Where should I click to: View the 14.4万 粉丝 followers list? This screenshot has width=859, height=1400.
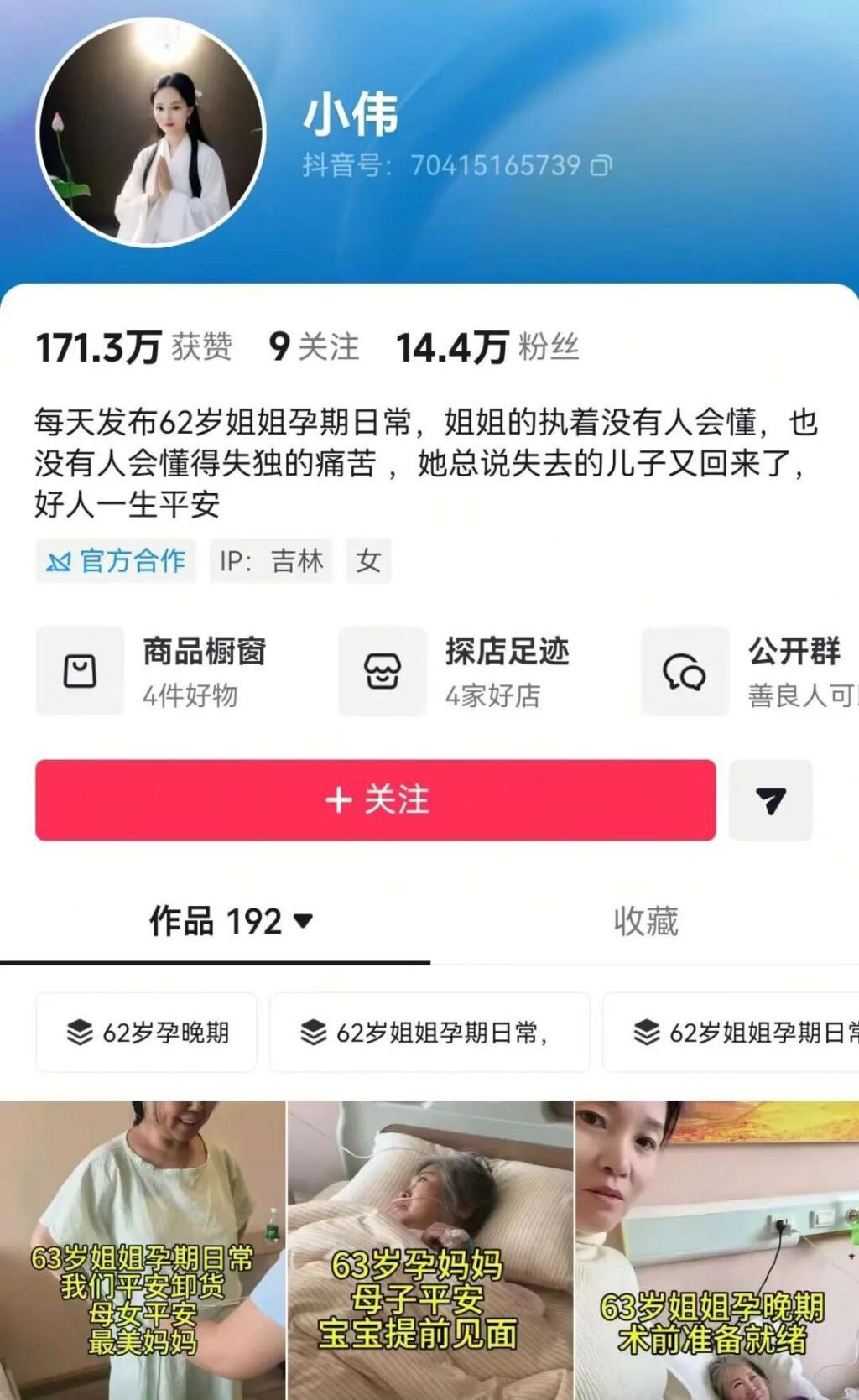tap(487, 347)
